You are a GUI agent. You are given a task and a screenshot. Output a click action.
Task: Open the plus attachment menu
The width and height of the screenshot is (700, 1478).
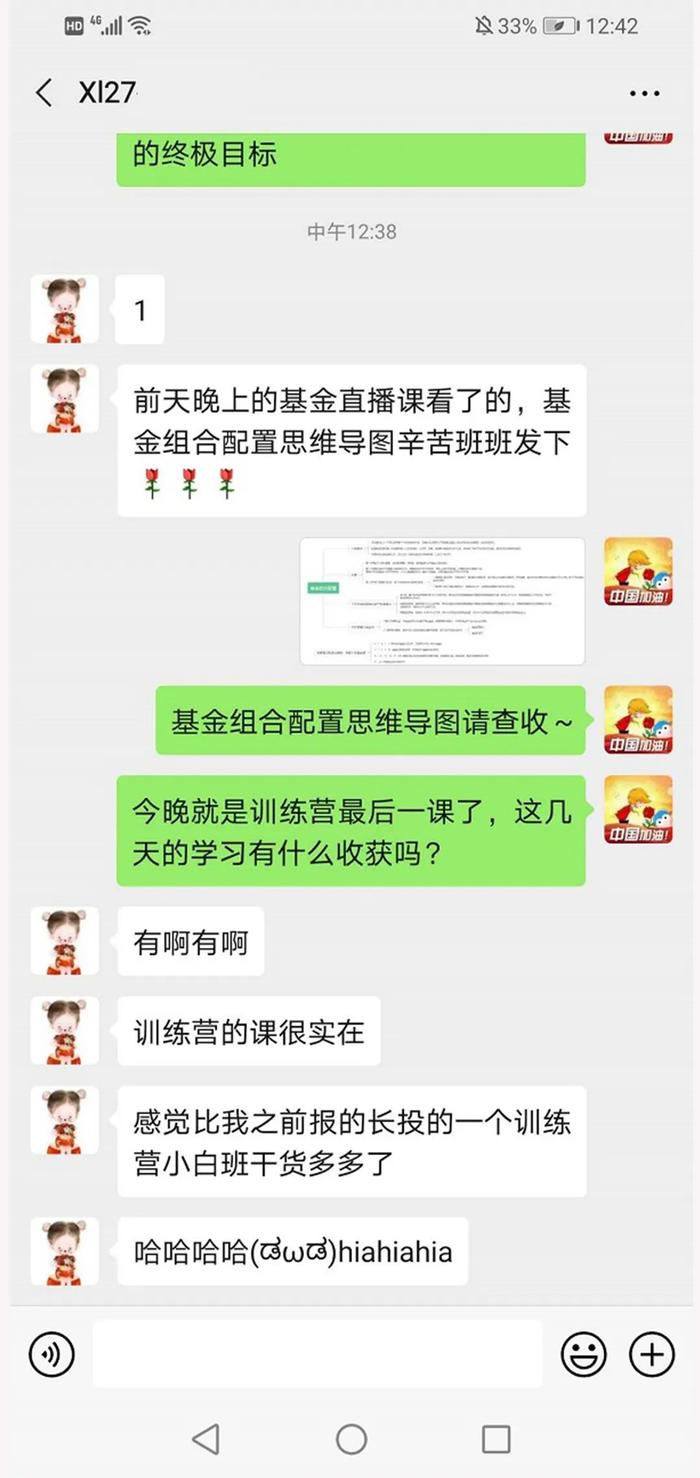click(x=652, y=1355)
